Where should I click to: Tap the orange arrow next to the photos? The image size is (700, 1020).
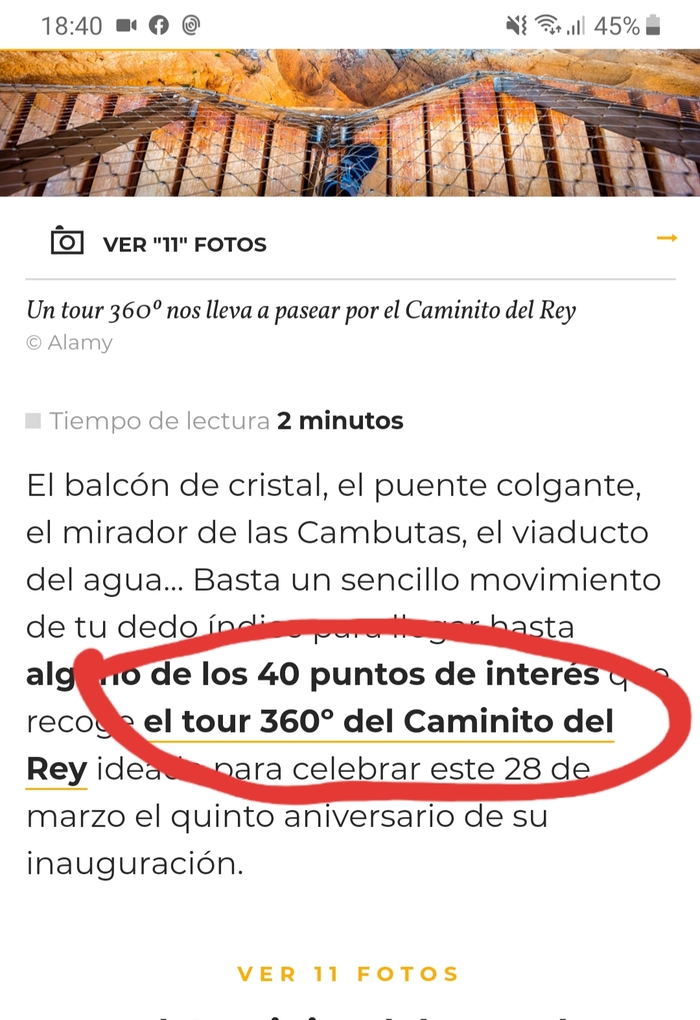point(666,238)
